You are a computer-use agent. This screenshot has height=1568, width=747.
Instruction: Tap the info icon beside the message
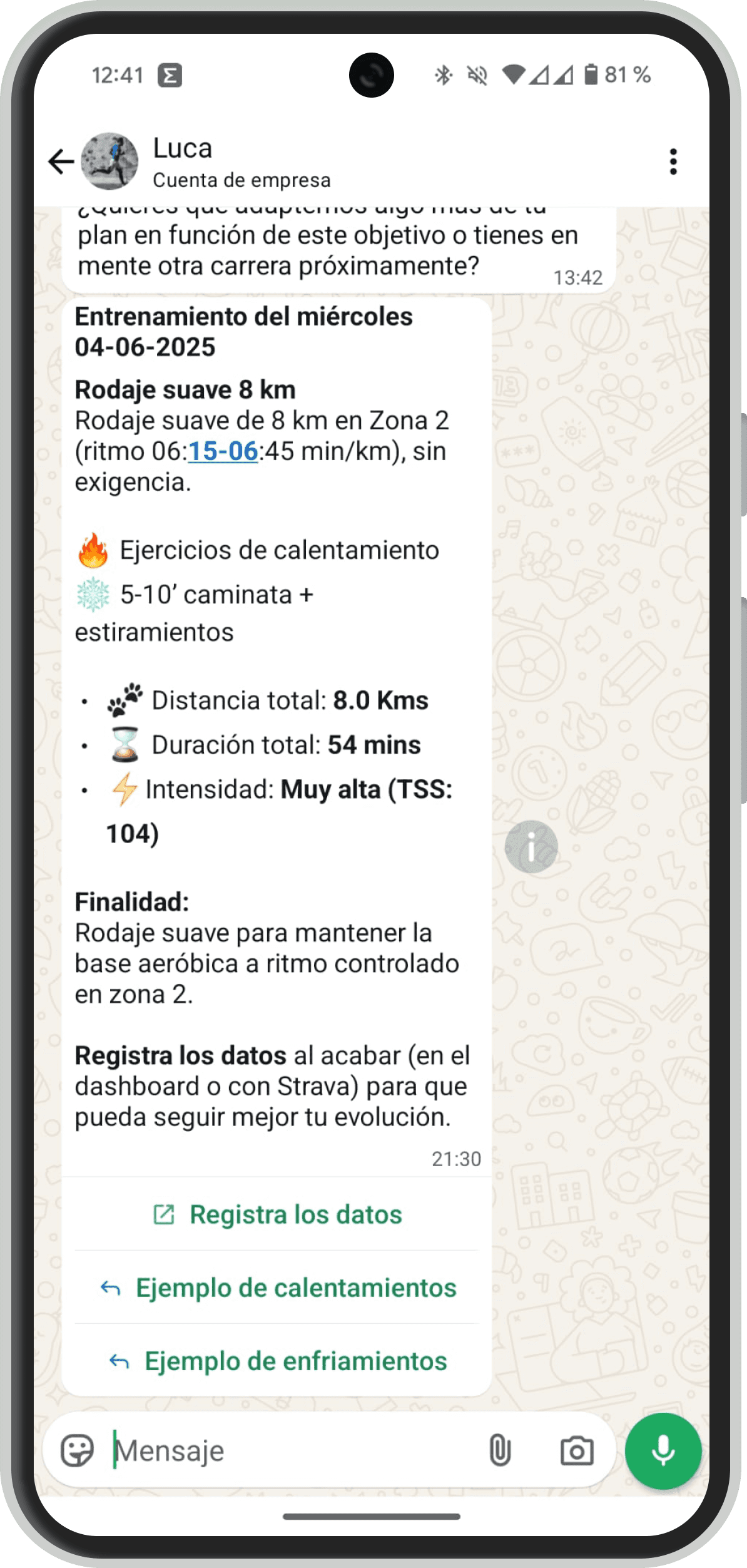[531, 847]
